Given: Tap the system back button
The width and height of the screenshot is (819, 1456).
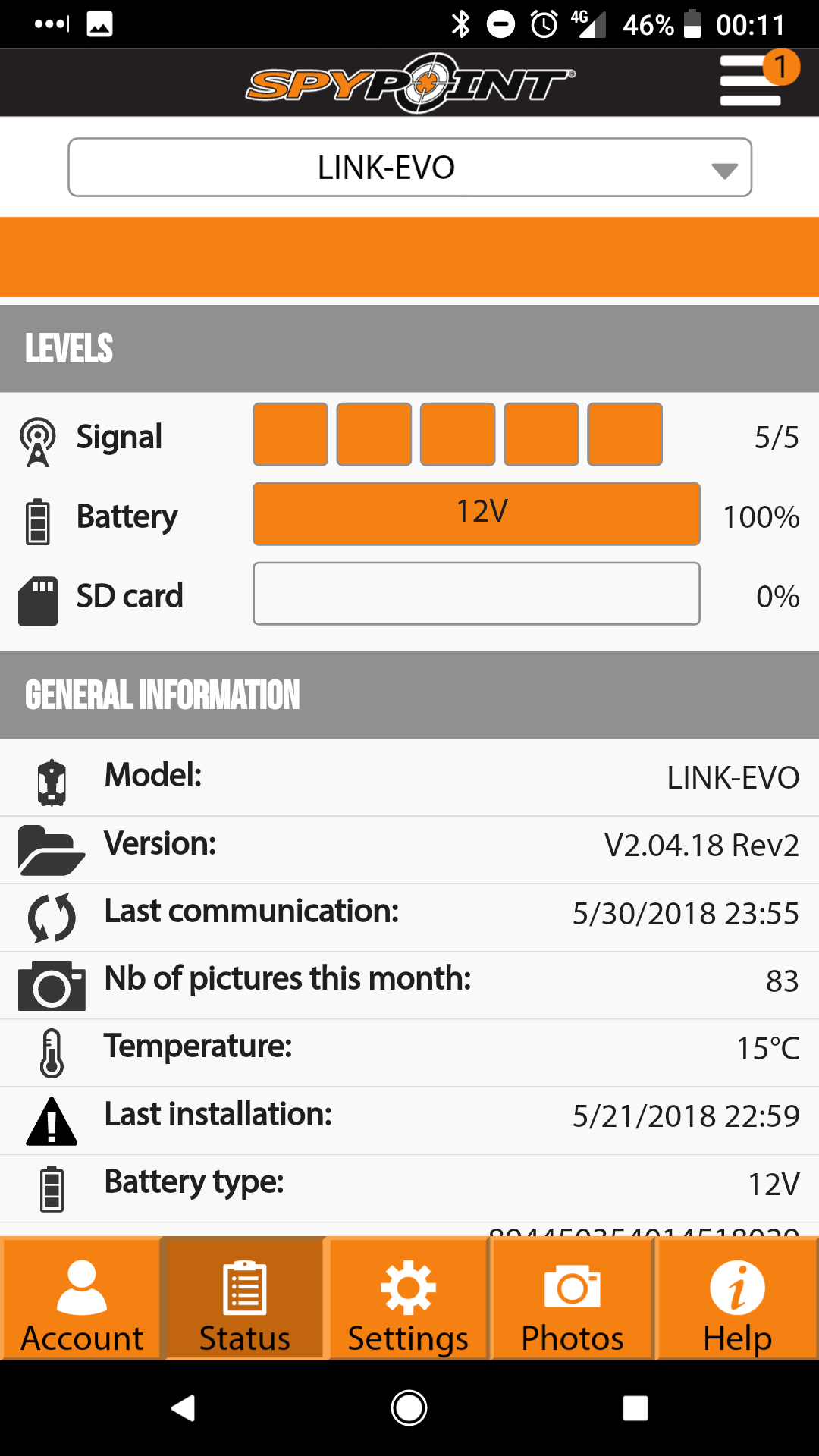Looking at the screenshot, I should click(x=183, y=1408).
